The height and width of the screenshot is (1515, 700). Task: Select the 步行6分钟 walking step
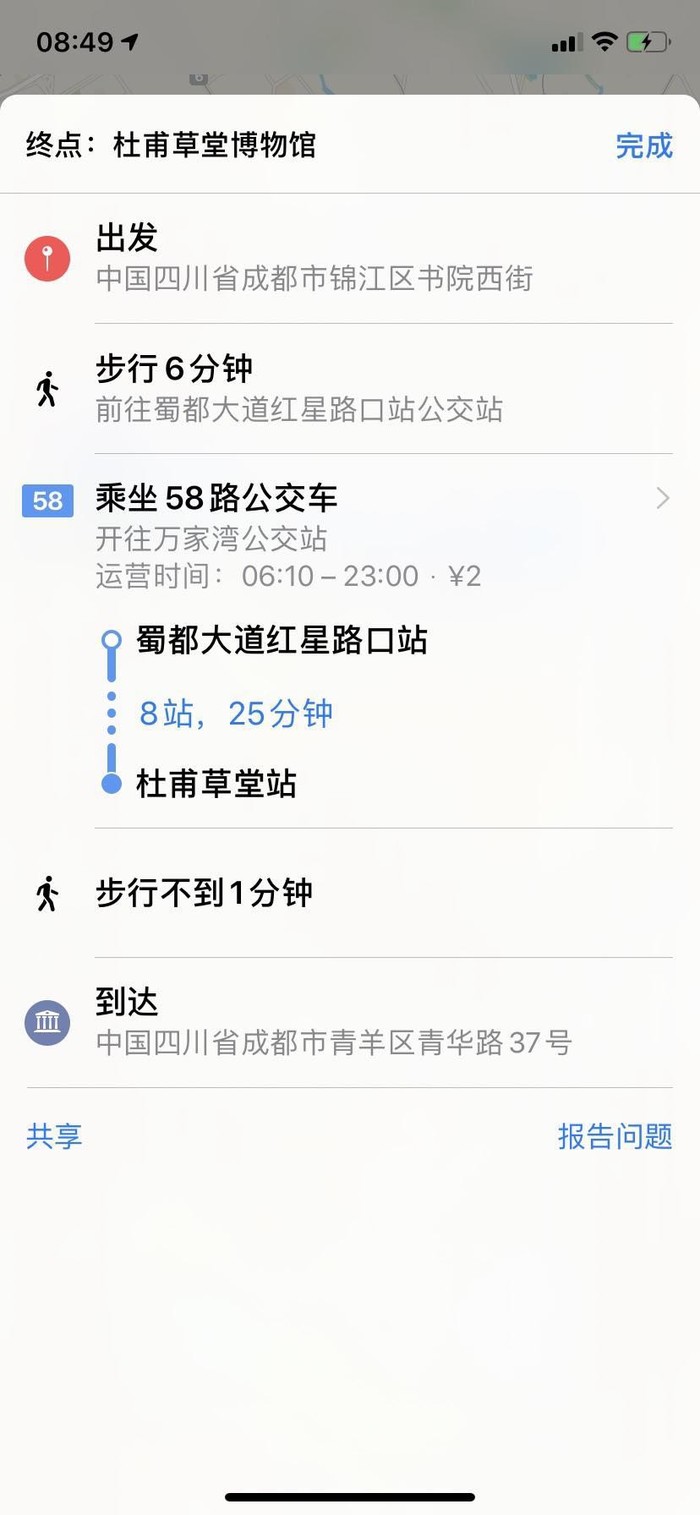click(x=350, y=388)
